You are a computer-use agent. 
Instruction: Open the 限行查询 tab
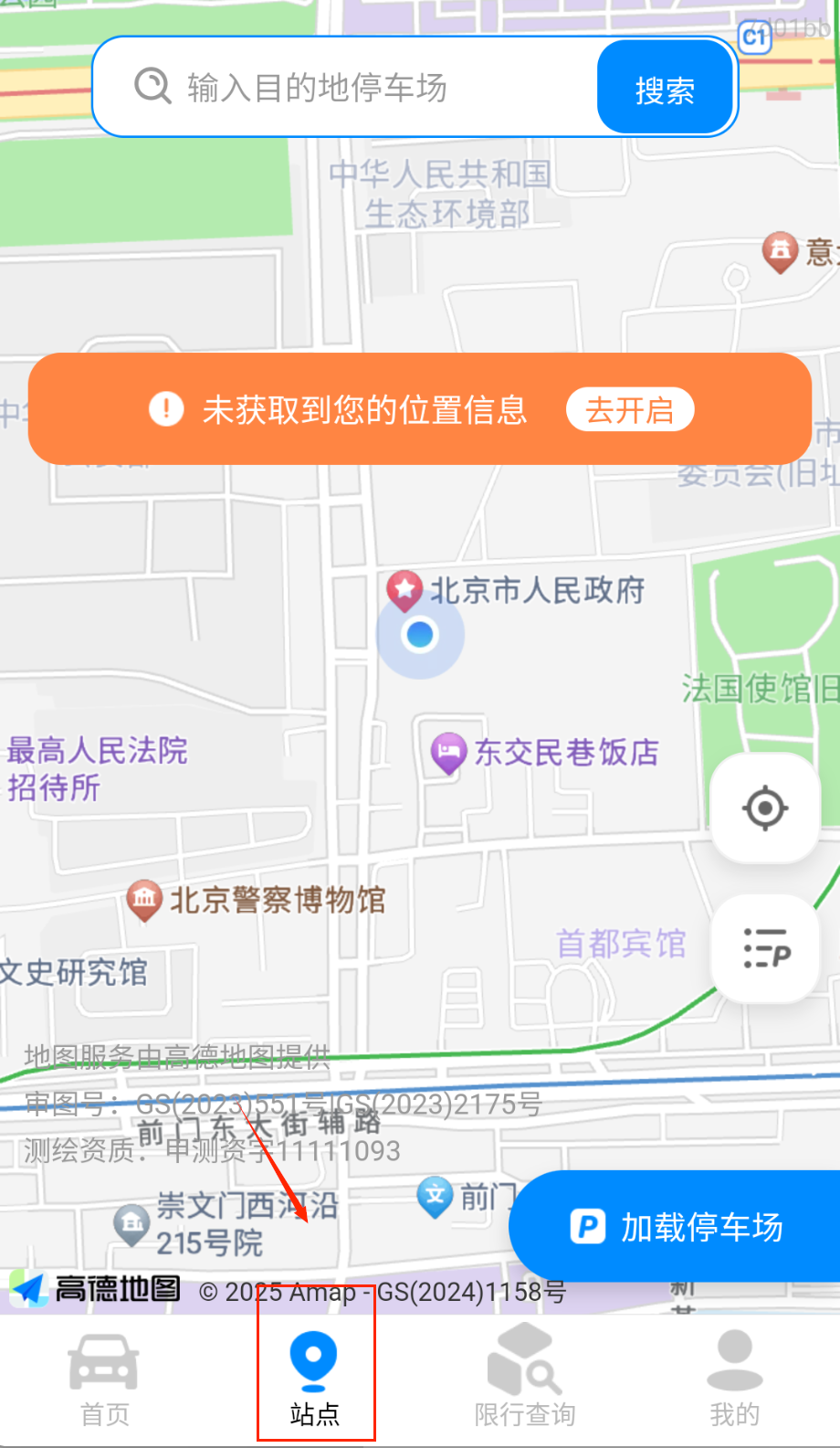point(524,1379)
